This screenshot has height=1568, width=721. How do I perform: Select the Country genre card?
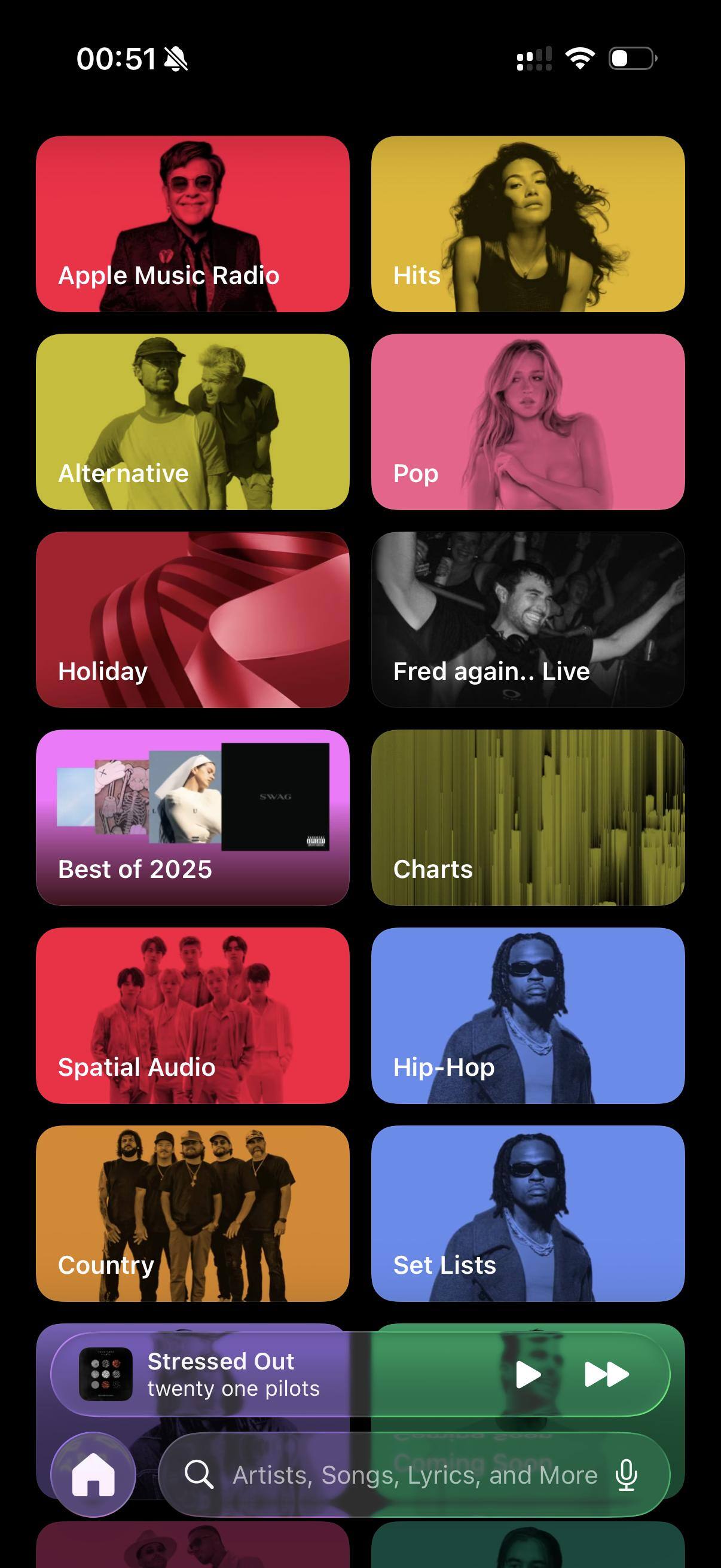coord(193,1213)
